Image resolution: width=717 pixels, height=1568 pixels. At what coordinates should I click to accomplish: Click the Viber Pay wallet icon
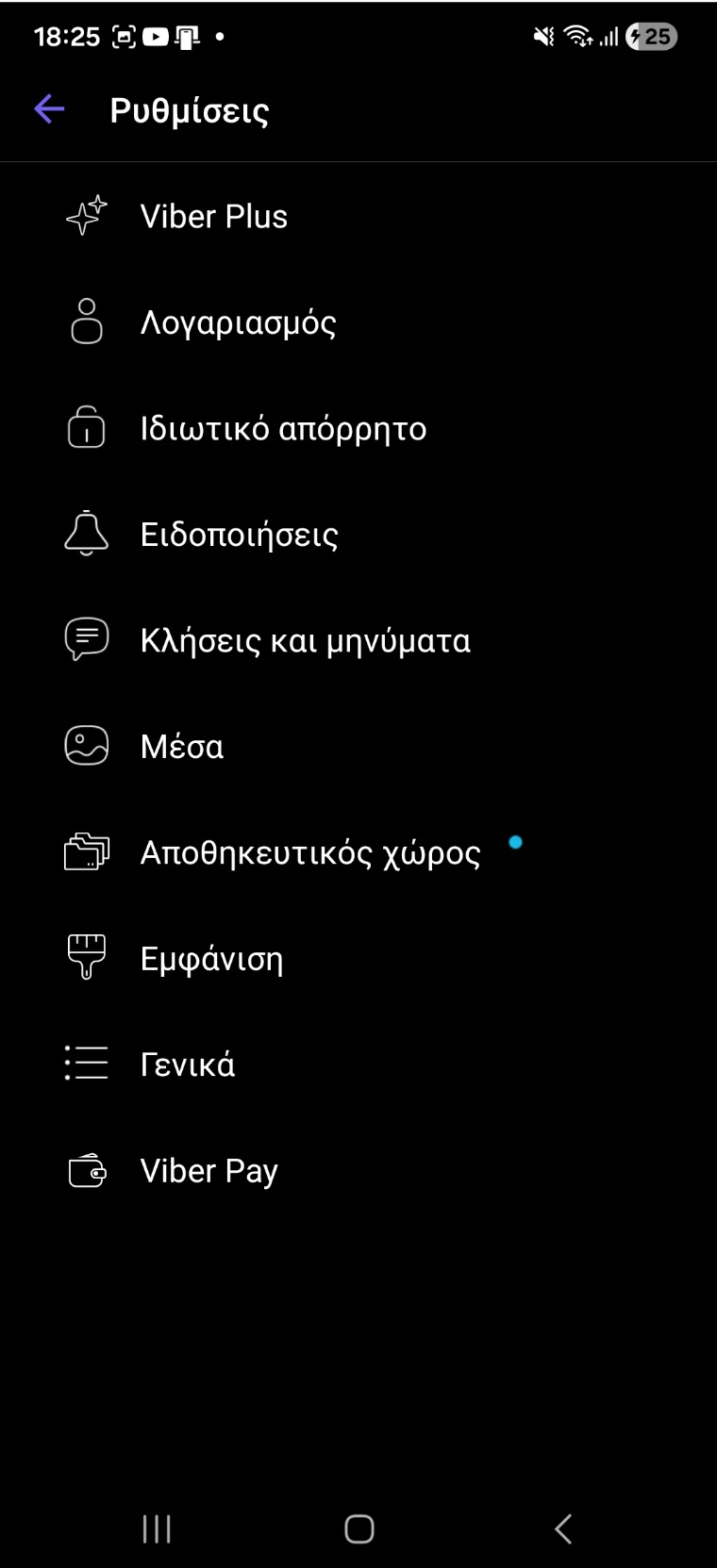86,1169
